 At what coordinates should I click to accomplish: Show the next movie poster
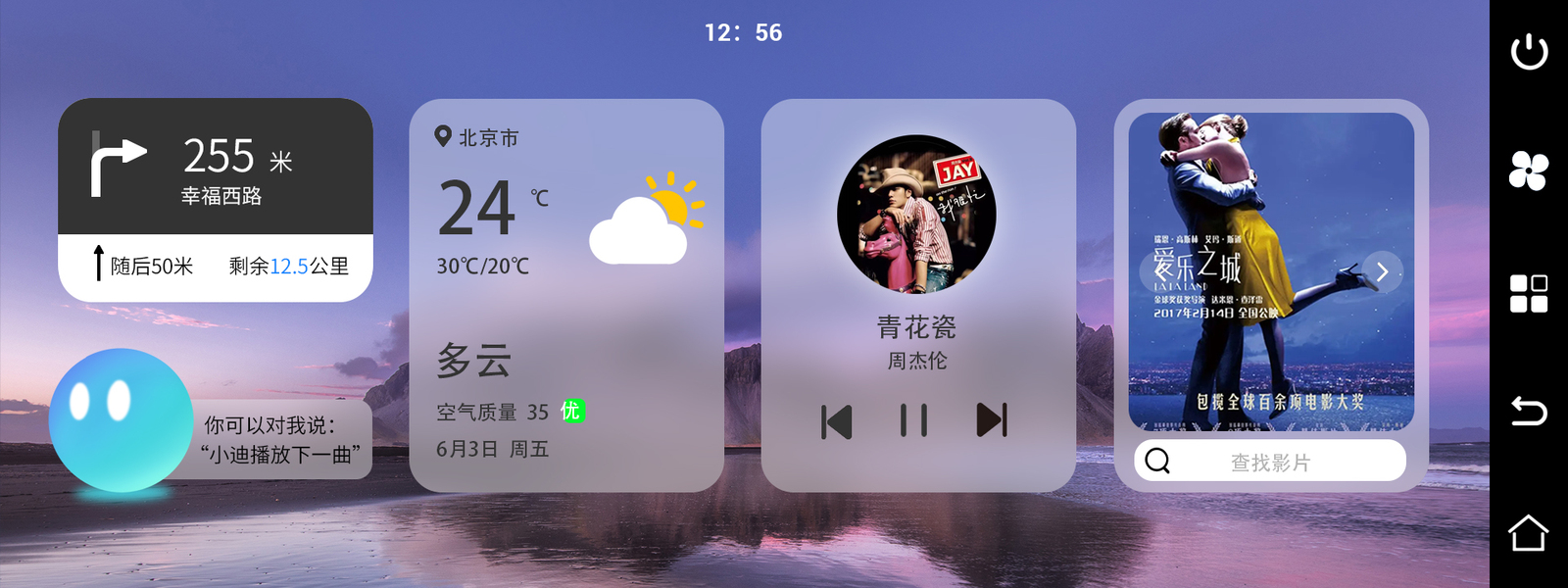1382,271
